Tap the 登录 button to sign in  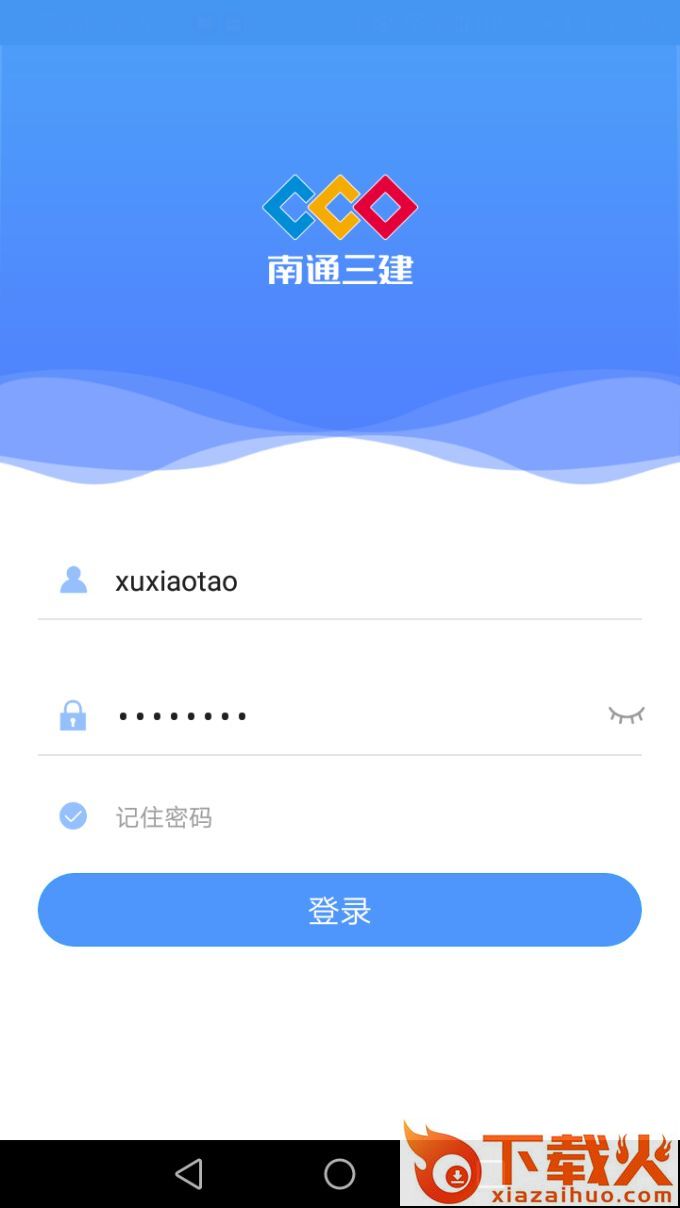click(339, 910)
